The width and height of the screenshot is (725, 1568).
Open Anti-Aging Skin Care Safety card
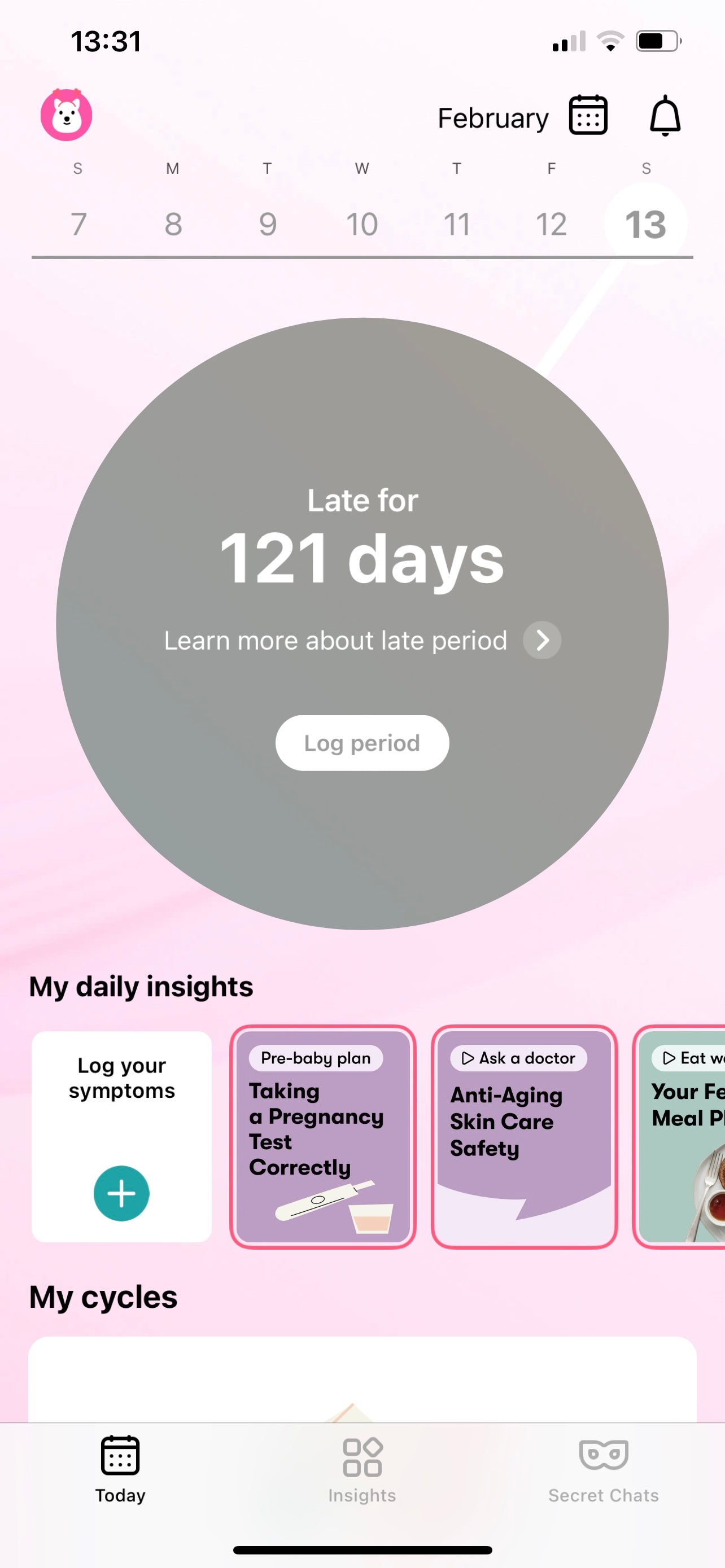point(524,1136)
